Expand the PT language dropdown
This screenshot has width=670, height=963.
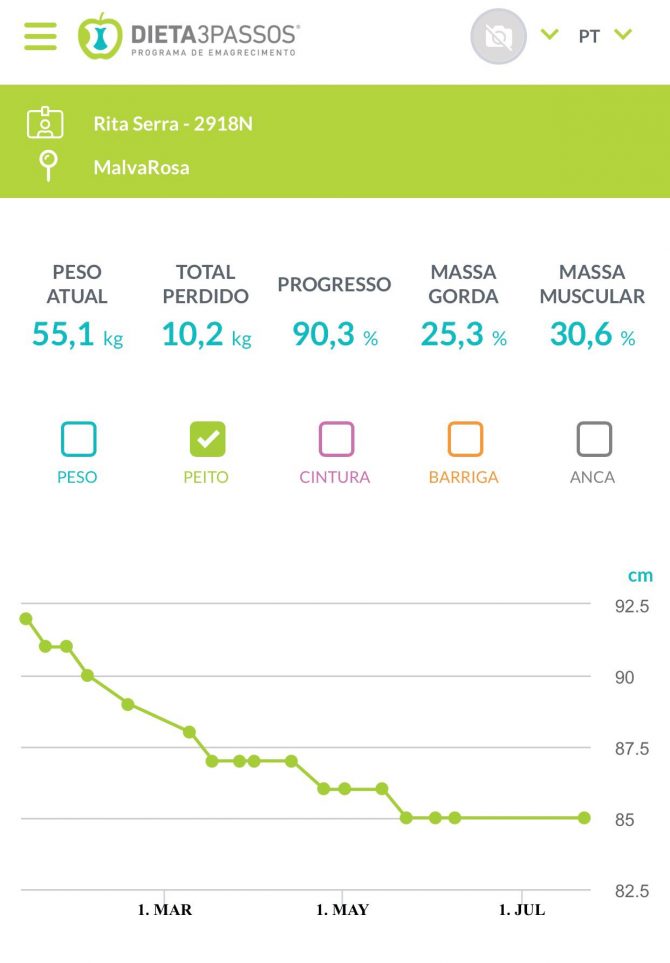tap(605, 35)
